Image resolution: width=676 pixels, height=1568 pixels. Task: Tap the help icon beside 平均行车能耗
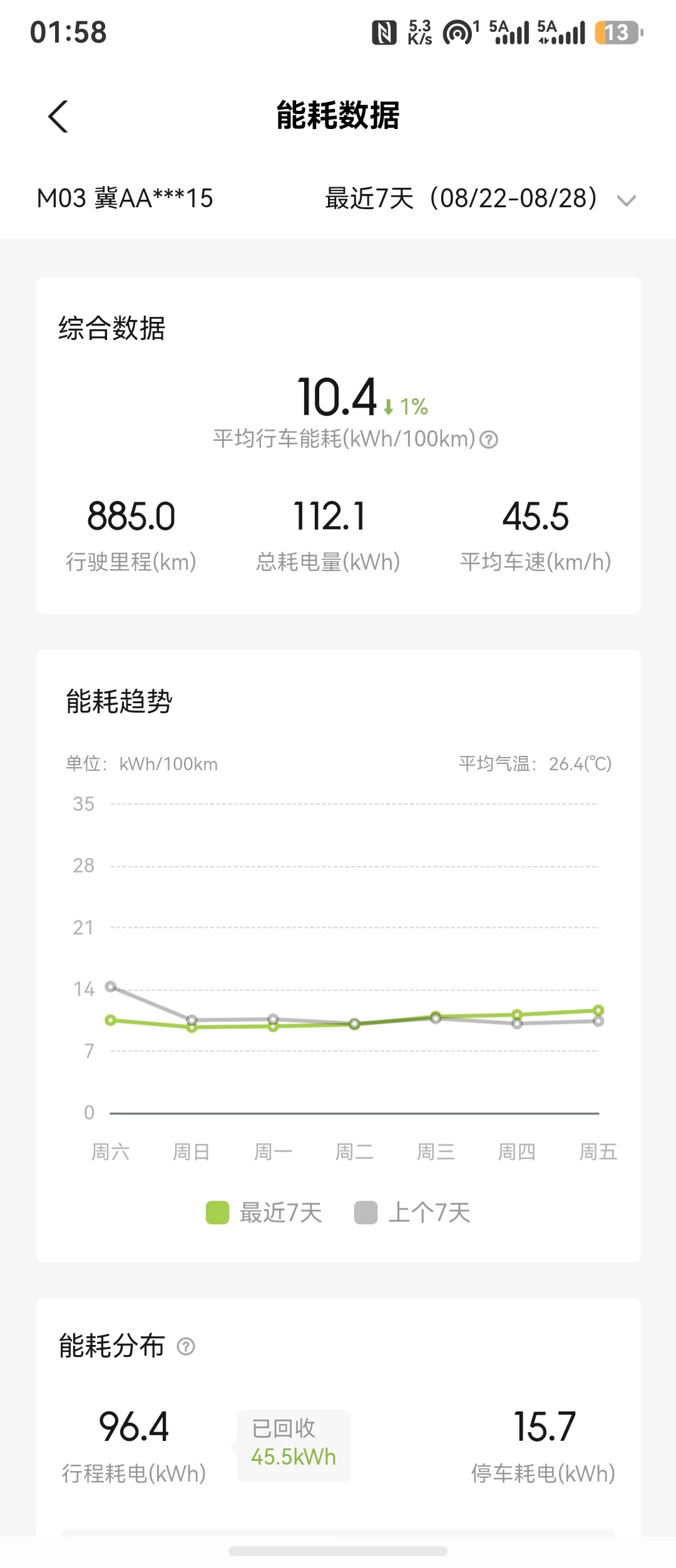pyautogui.click(x=489, y=440)
